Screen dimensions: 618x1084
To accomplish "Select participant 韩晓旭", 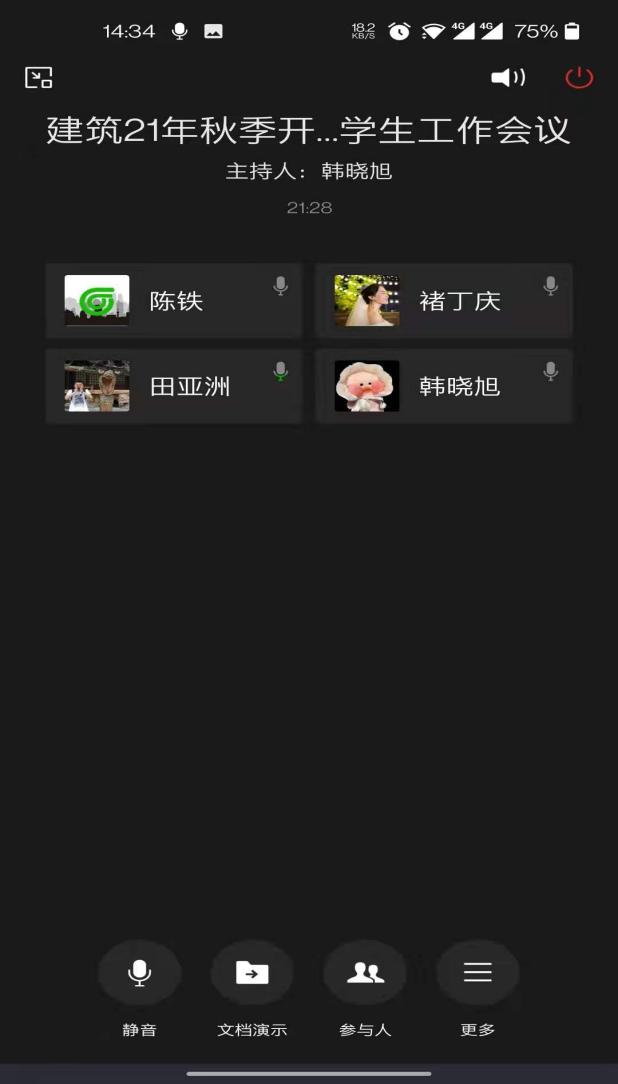I will click(444, 387).
